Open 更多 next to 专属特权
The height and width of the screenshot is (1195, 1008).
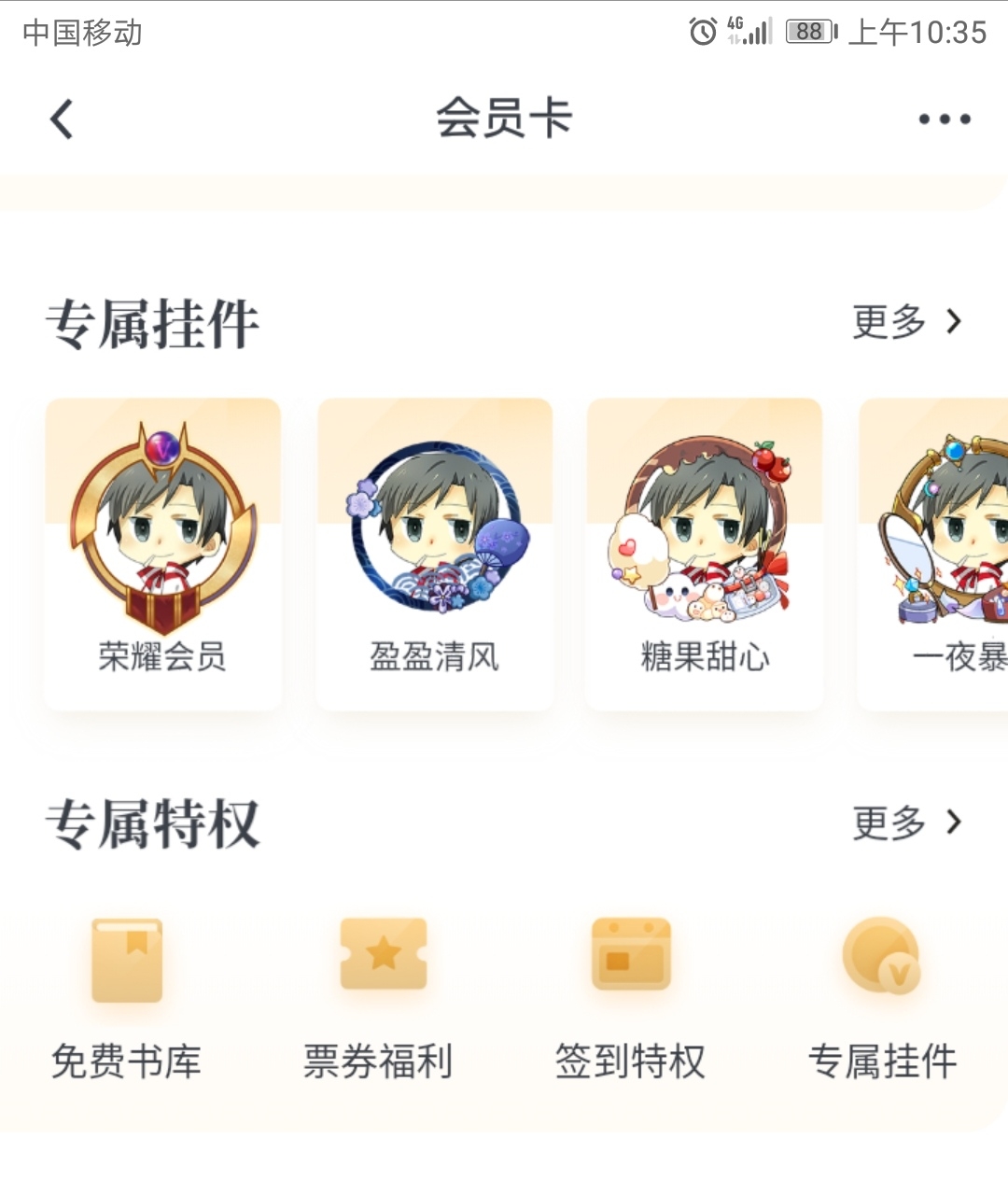(905, 822)
